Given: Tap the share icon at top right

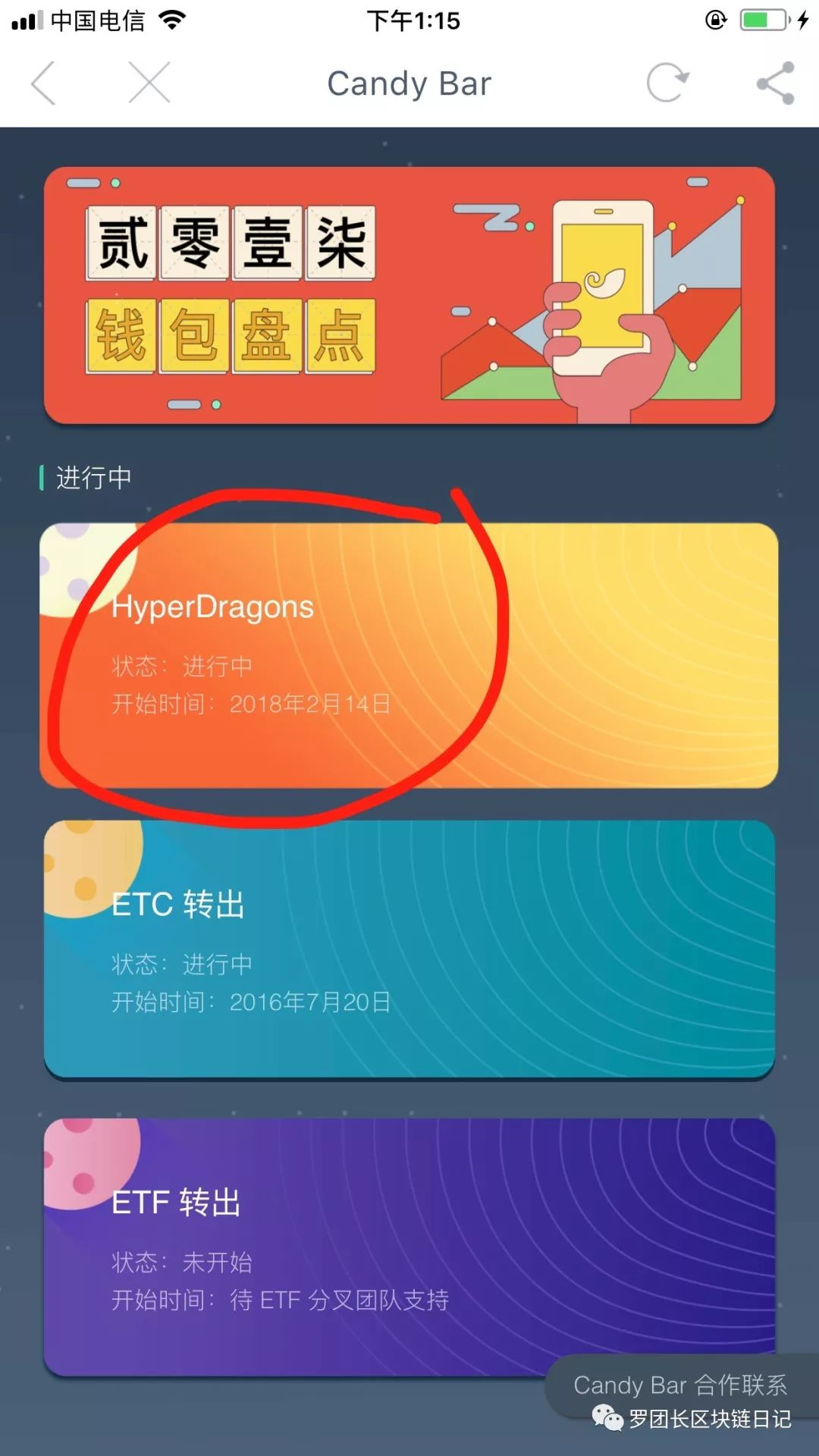Looking at the screenshot, I should (775, 83).
